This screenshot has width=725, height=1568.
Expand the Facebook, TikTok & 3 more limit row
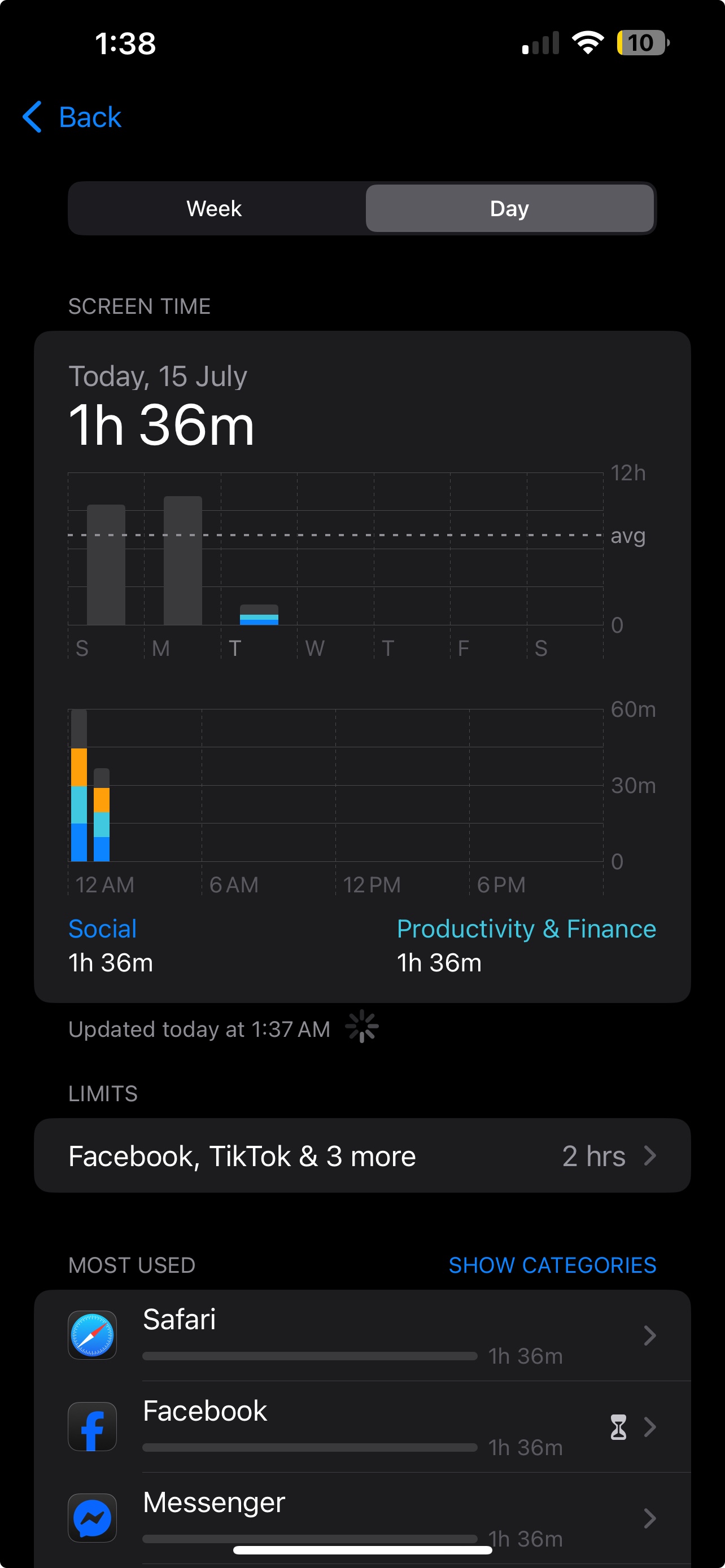point(361,1155)
